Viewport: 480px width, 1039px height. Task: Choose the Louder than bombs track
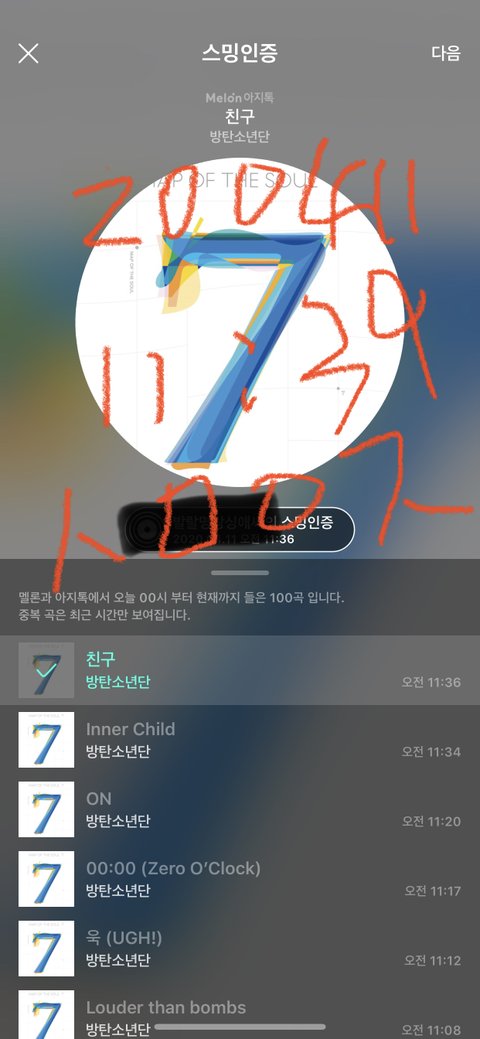pyautogui.click(x=240, y=1011)
